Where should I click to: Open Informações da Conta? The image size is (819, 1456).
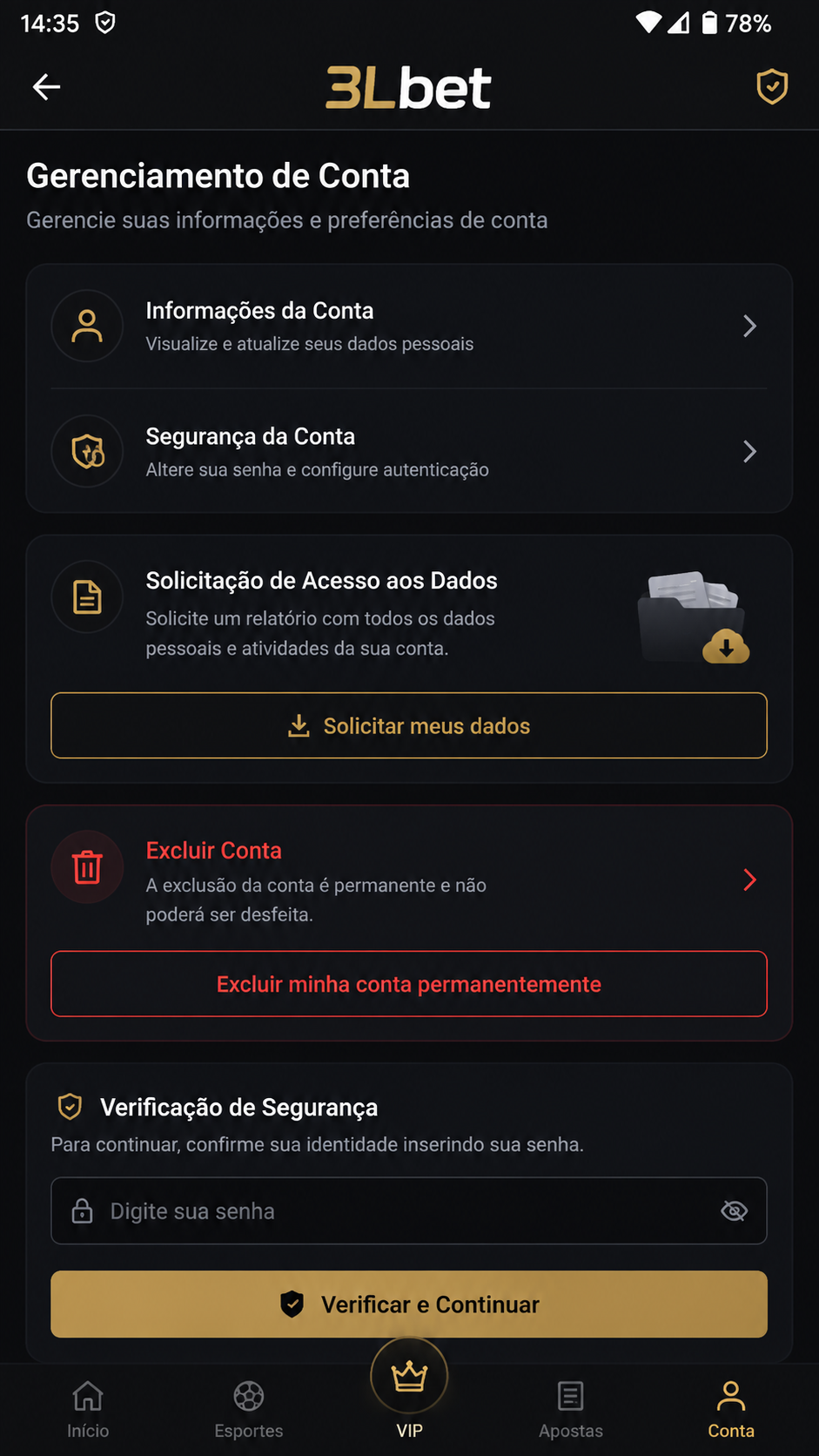click(x=409, y=327)
